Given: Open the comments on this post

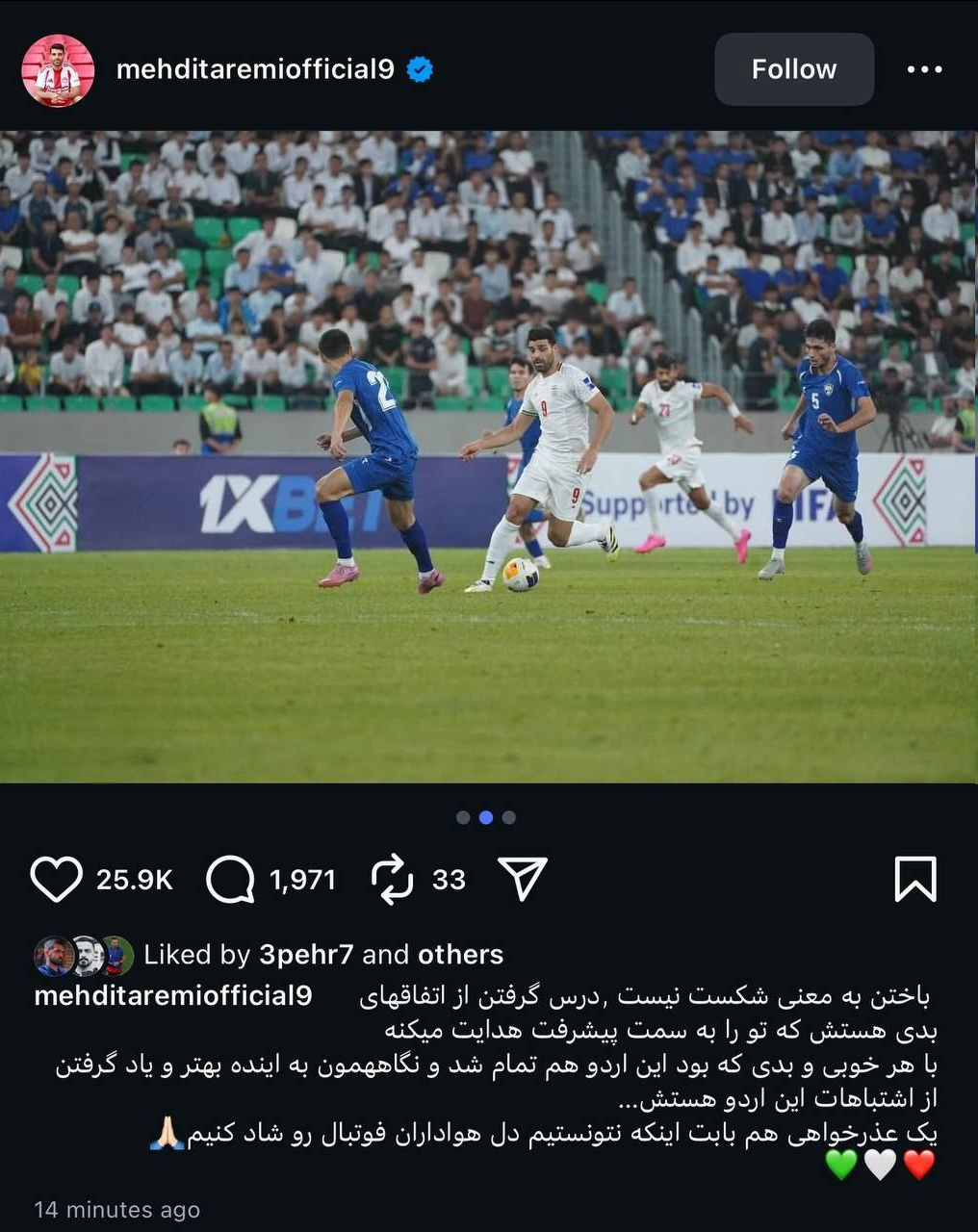Looking at the screenshot, I should point(231,879).
